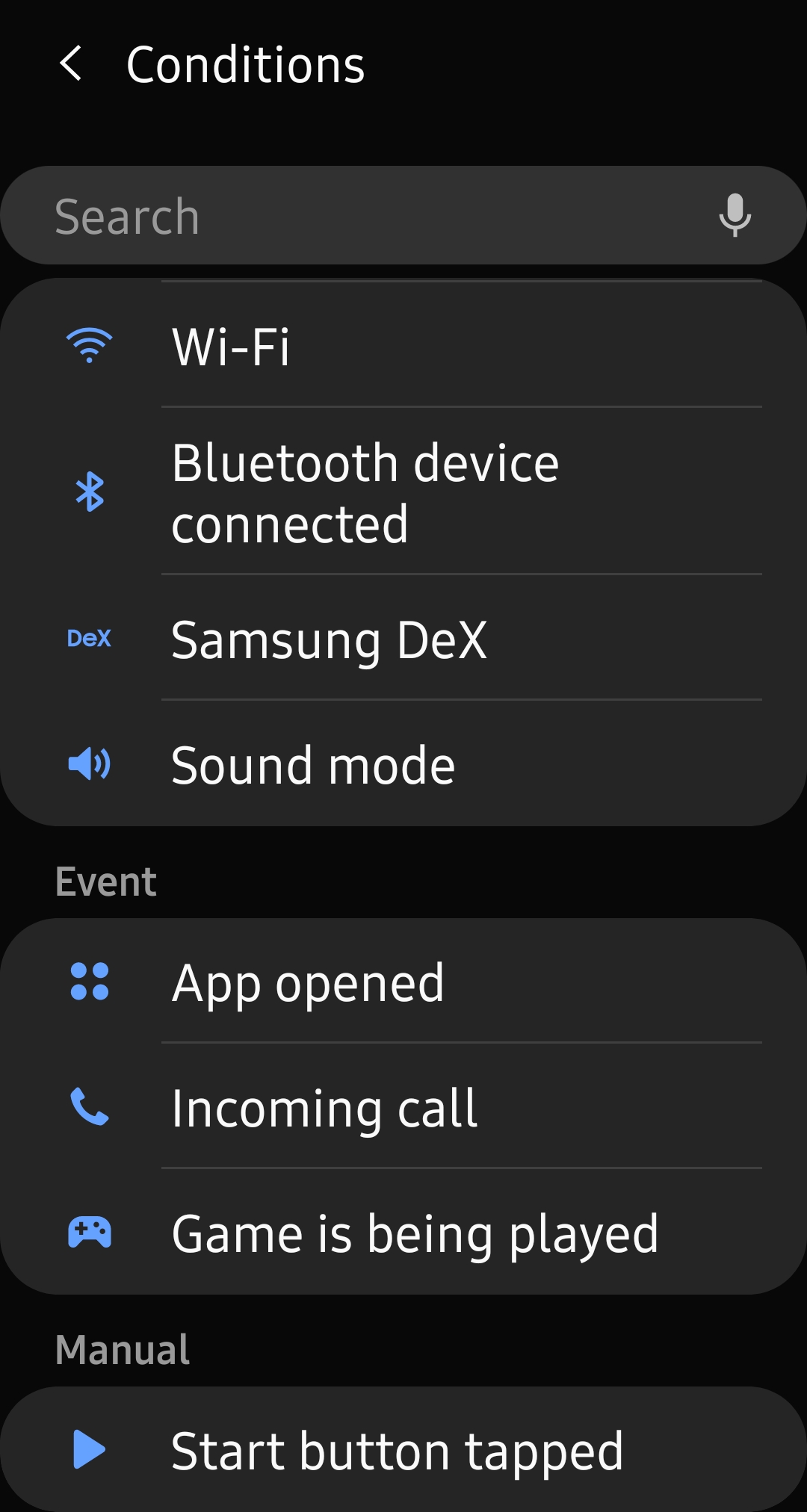Tap the Search field
Viewport: 807px width, 1512px height.
(403, 216)
